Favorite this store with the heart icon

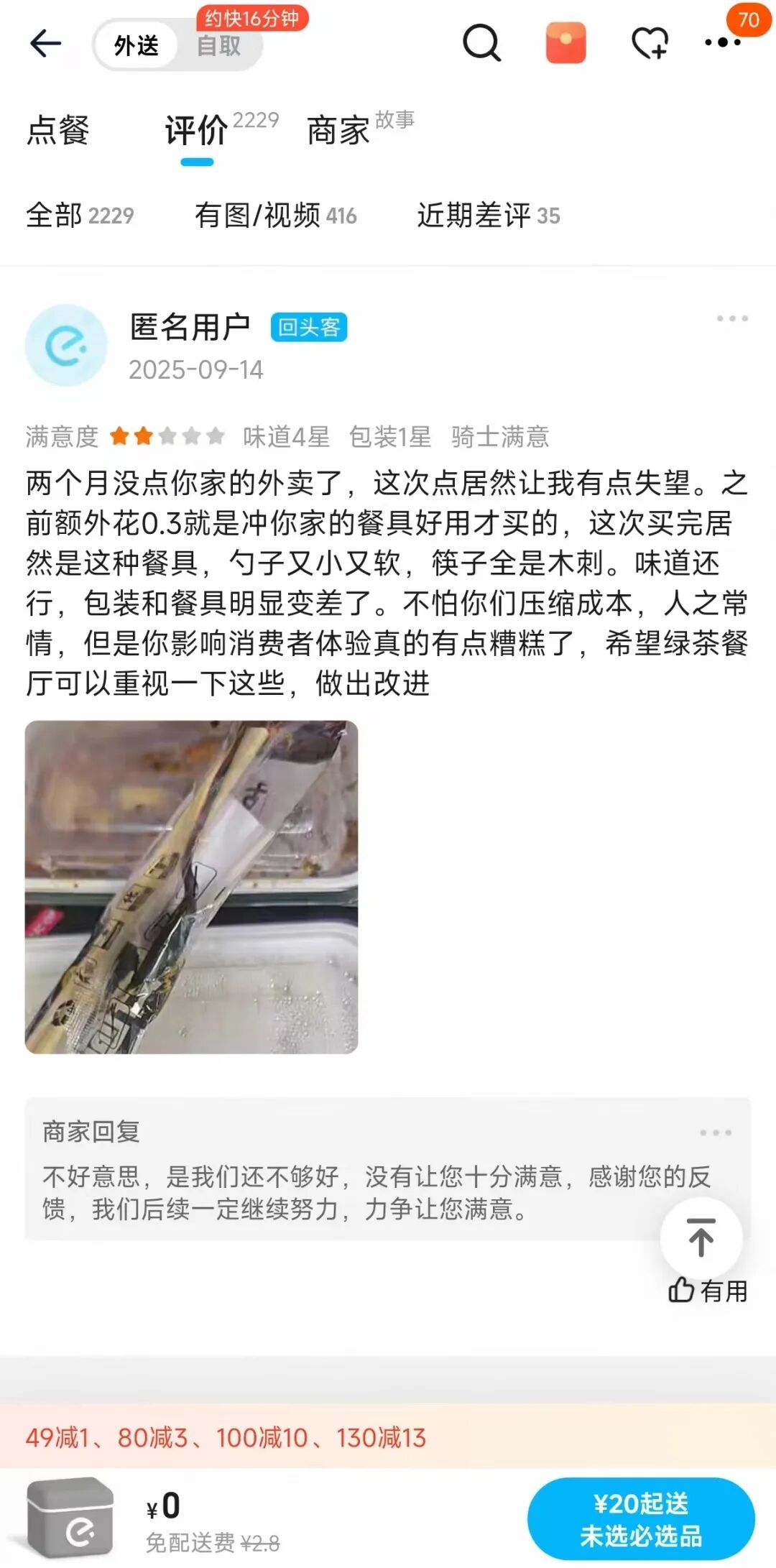point(650,43)
